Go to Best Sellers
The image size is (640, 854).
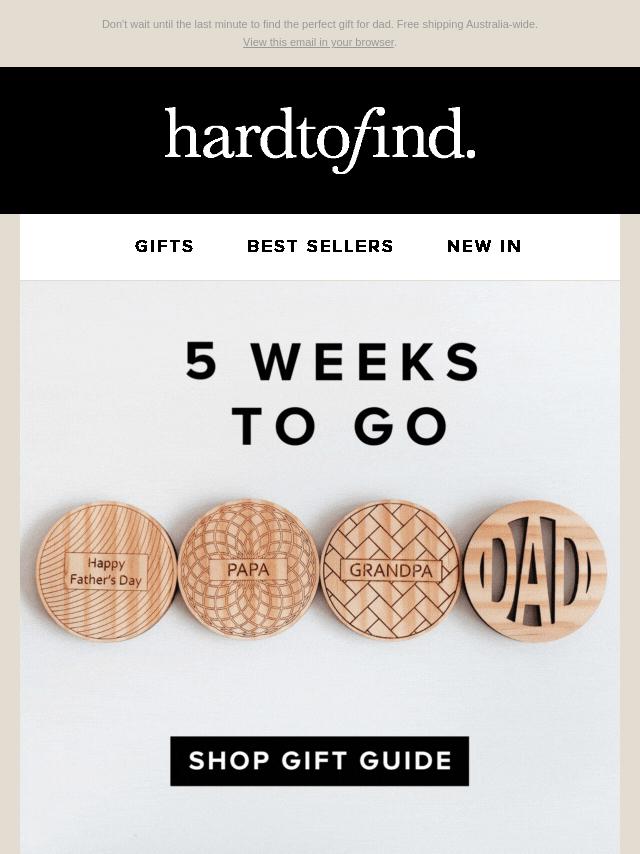coord(320,246)
